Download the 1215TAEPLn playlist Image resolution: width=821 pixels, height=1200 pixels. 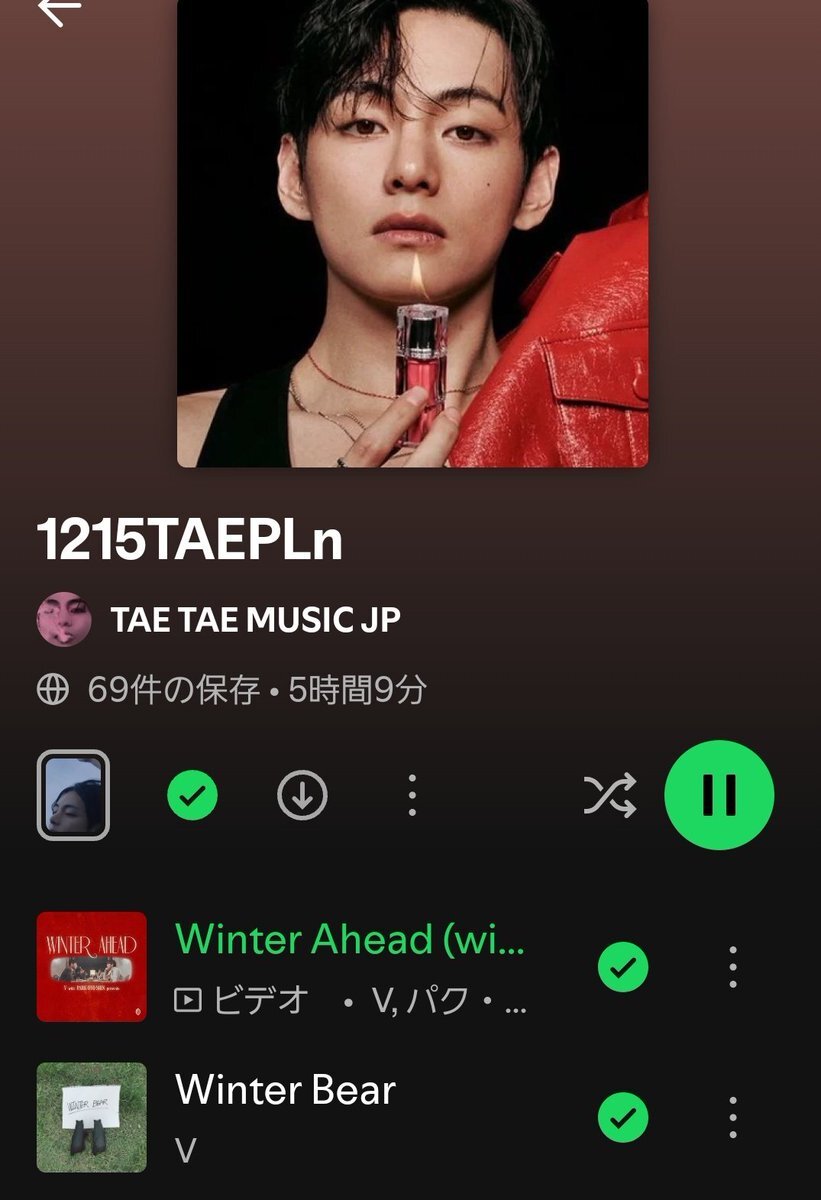point(302,796)
